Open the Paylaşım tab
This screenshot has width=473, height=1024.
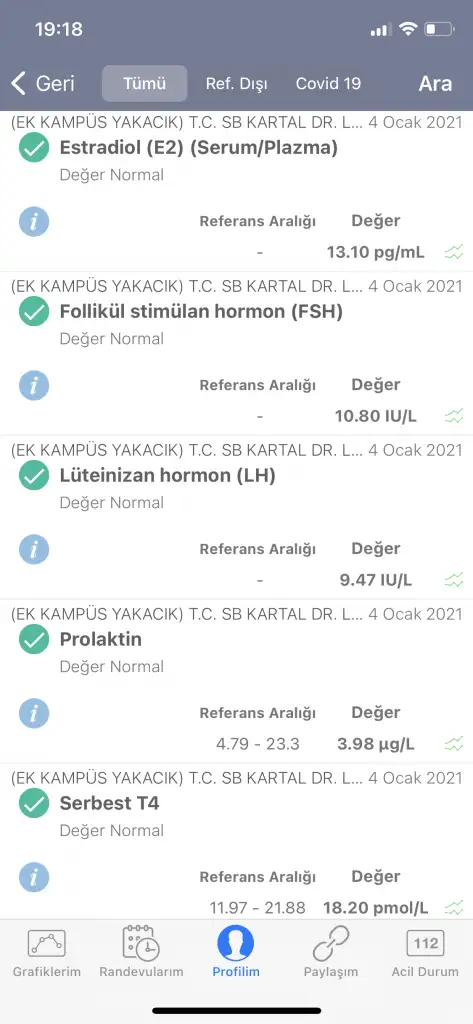[331, 953]
